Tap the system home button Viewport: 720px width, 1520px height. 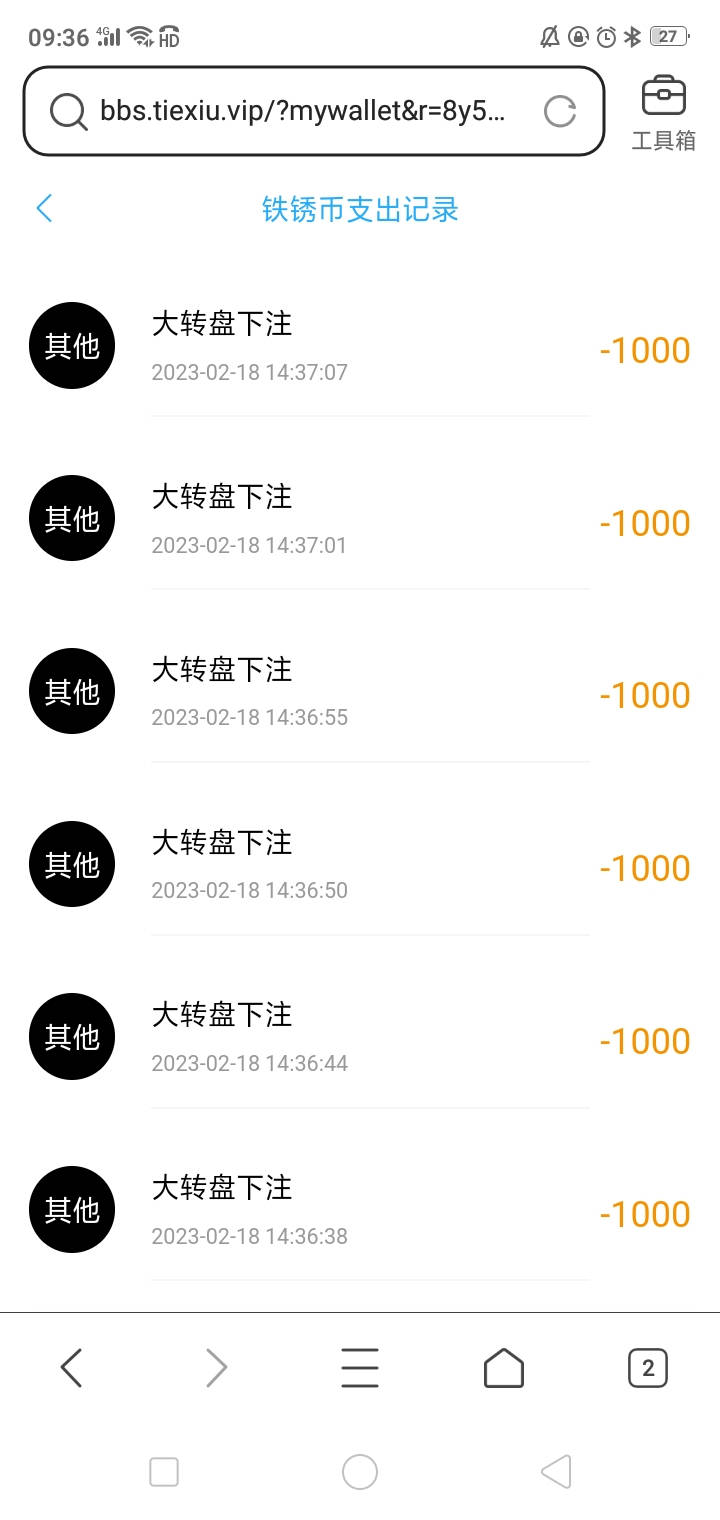(360, 1471)
